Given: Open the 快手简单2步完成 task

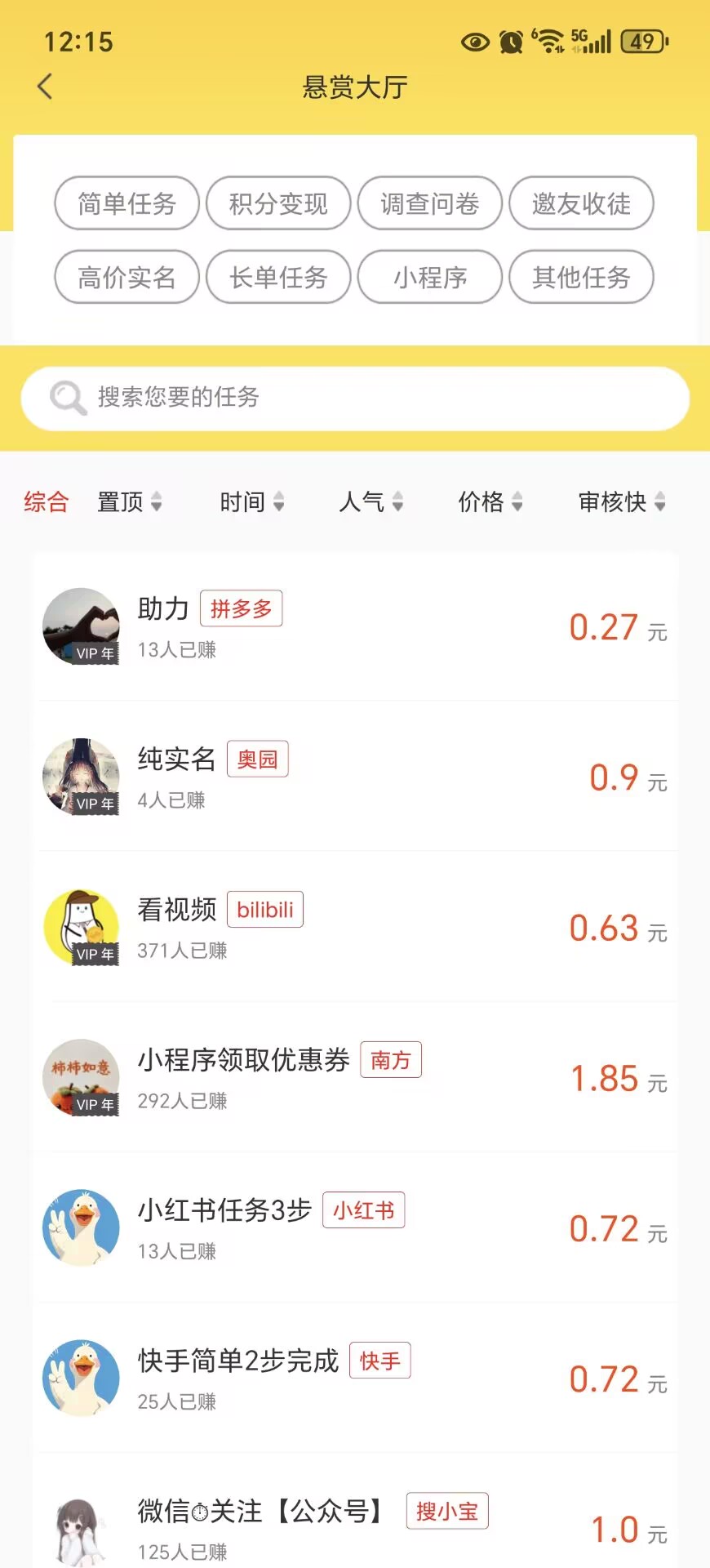Looking at the screenshot, I should pos(355,1379).
